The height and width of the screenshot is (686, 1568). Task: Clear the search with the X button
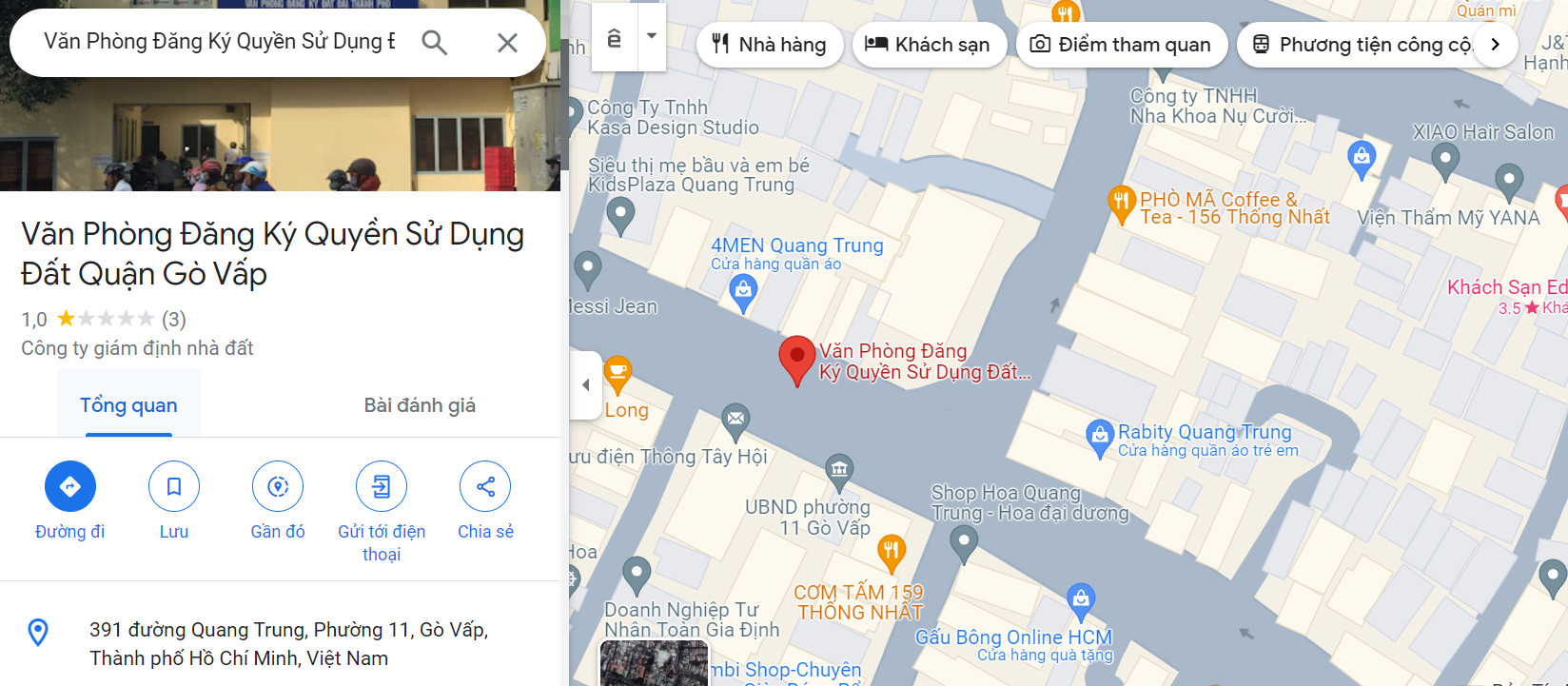(507, 42)
